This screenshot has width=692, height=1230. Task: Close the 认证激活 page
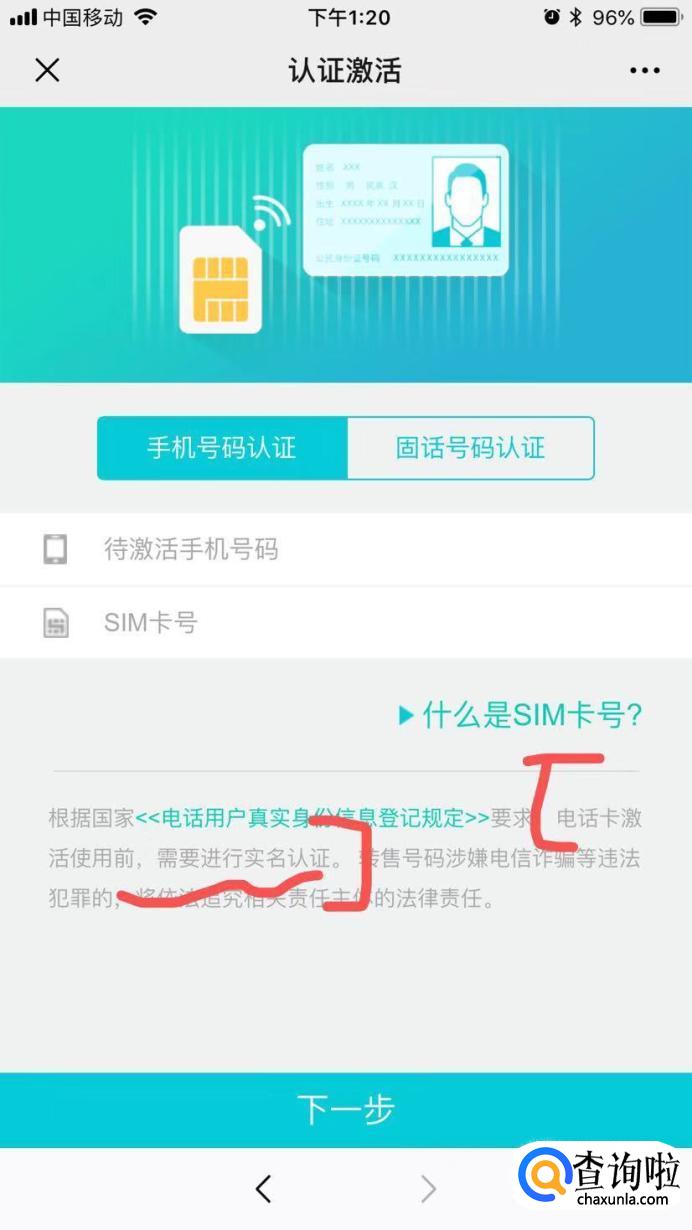pos(47,70)
